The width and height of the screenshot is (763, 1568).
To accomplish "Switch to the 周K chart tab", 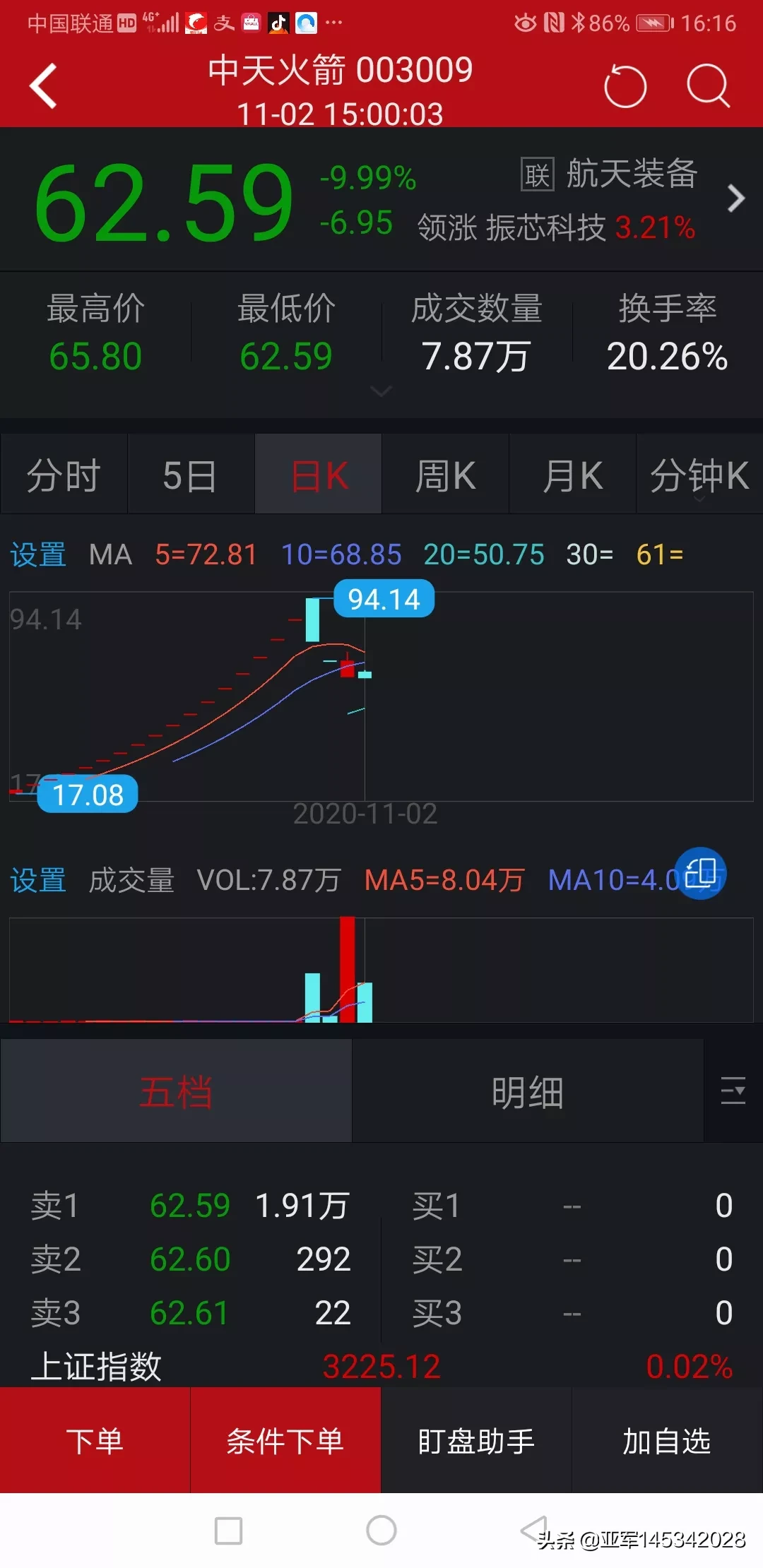I will click(x=445, y=475).
